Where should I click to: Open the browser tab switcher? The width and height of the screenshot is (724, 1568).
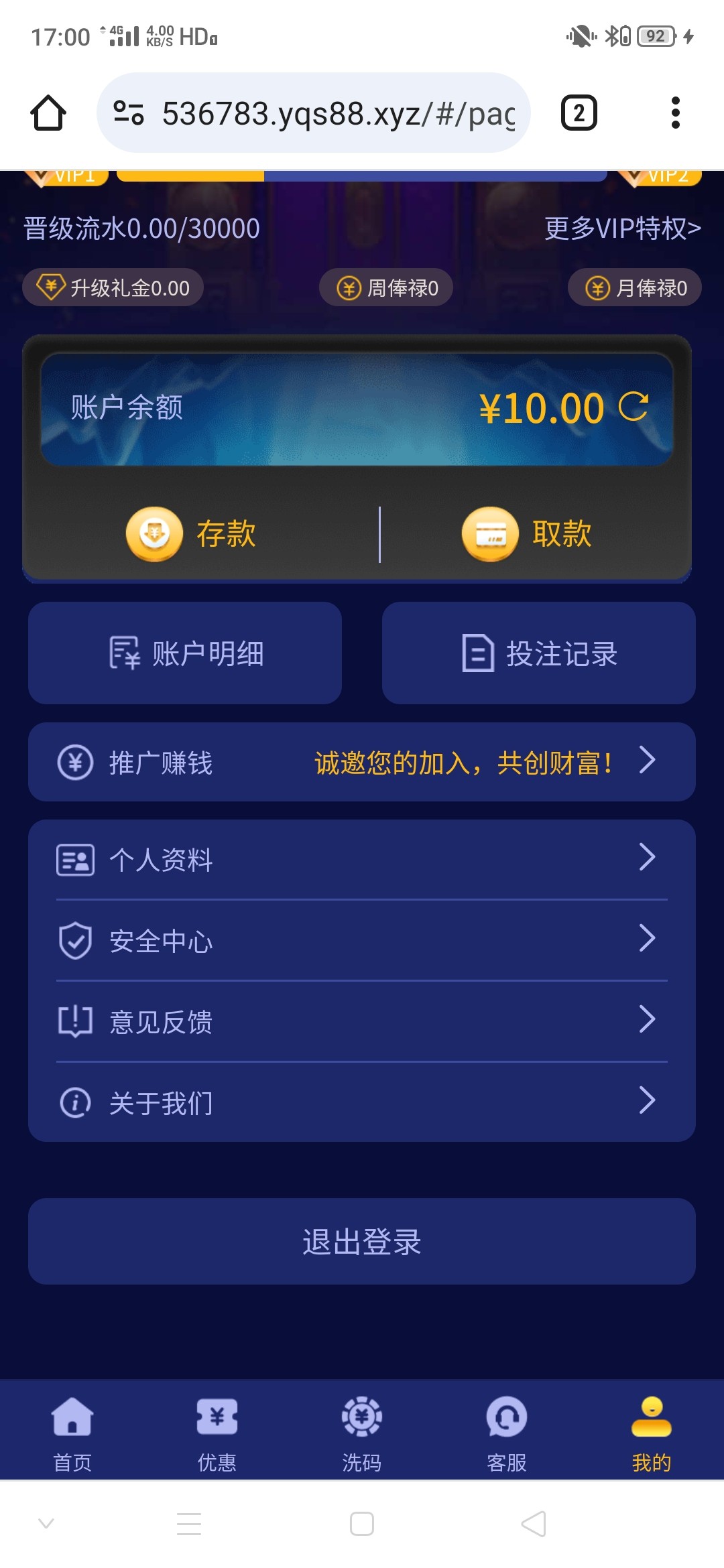pos(579,113)
